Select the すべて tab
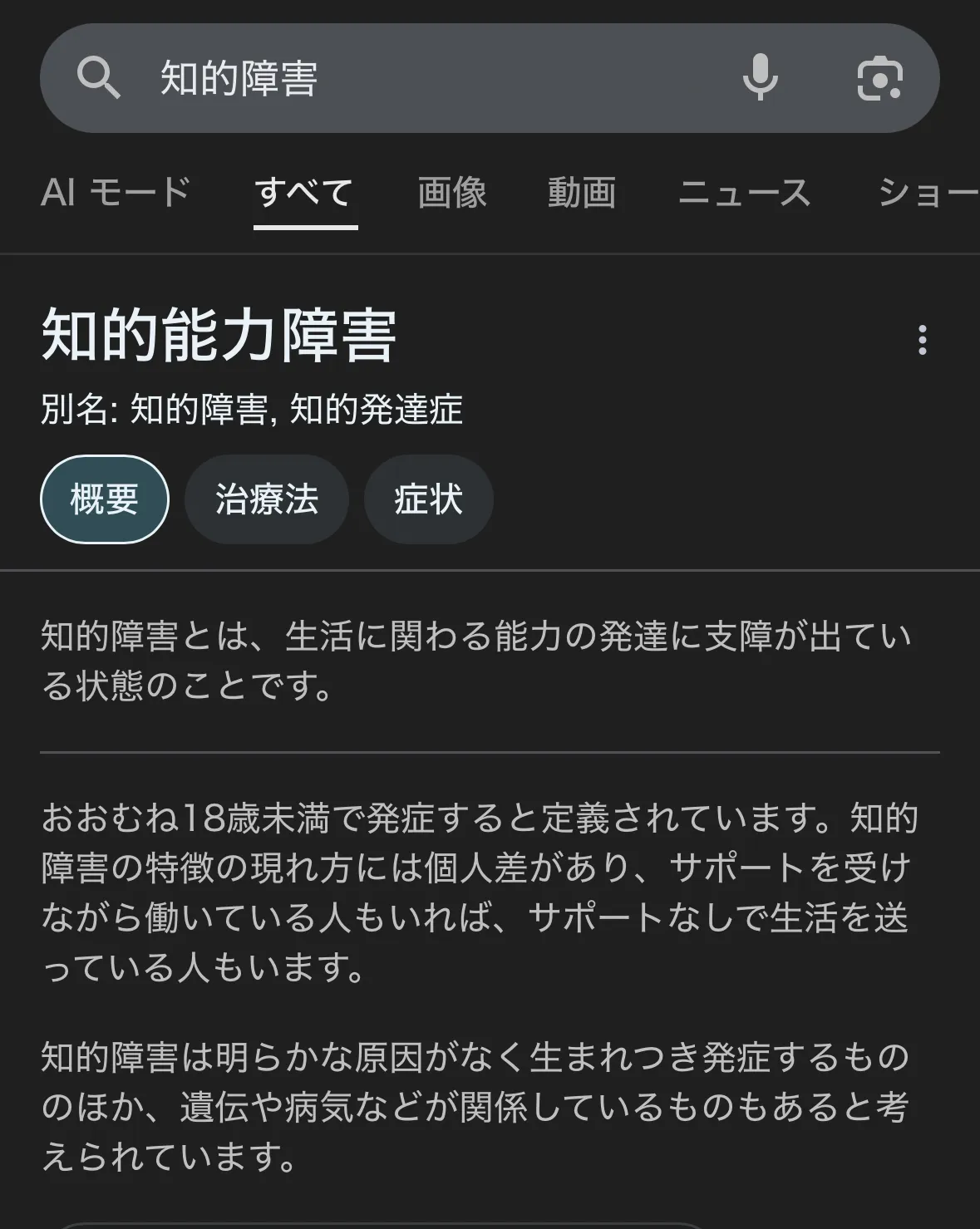The height and width of the screenshot is (1229, 980). (x=305, y=193)
